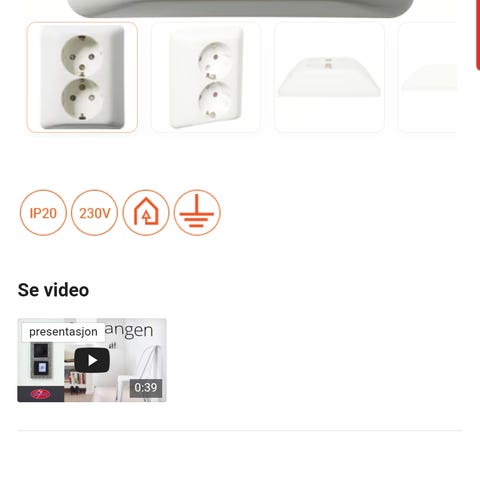Image resolution: width=480 pixels, height=480 pixels.
Task: Select the partially visible fourth thumbnail
Action: point(427,77)
